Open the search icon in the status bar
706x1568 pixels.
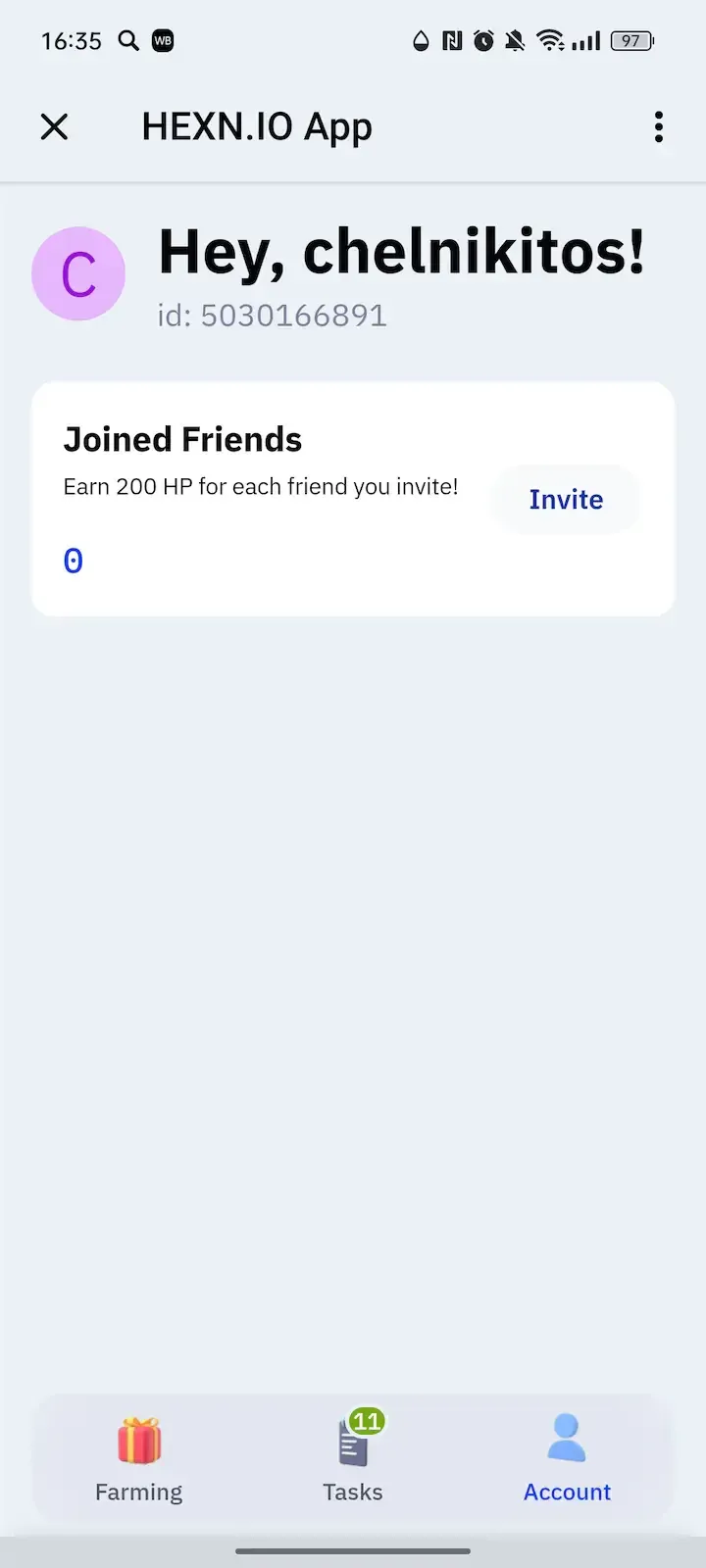[x=128, y=40]
